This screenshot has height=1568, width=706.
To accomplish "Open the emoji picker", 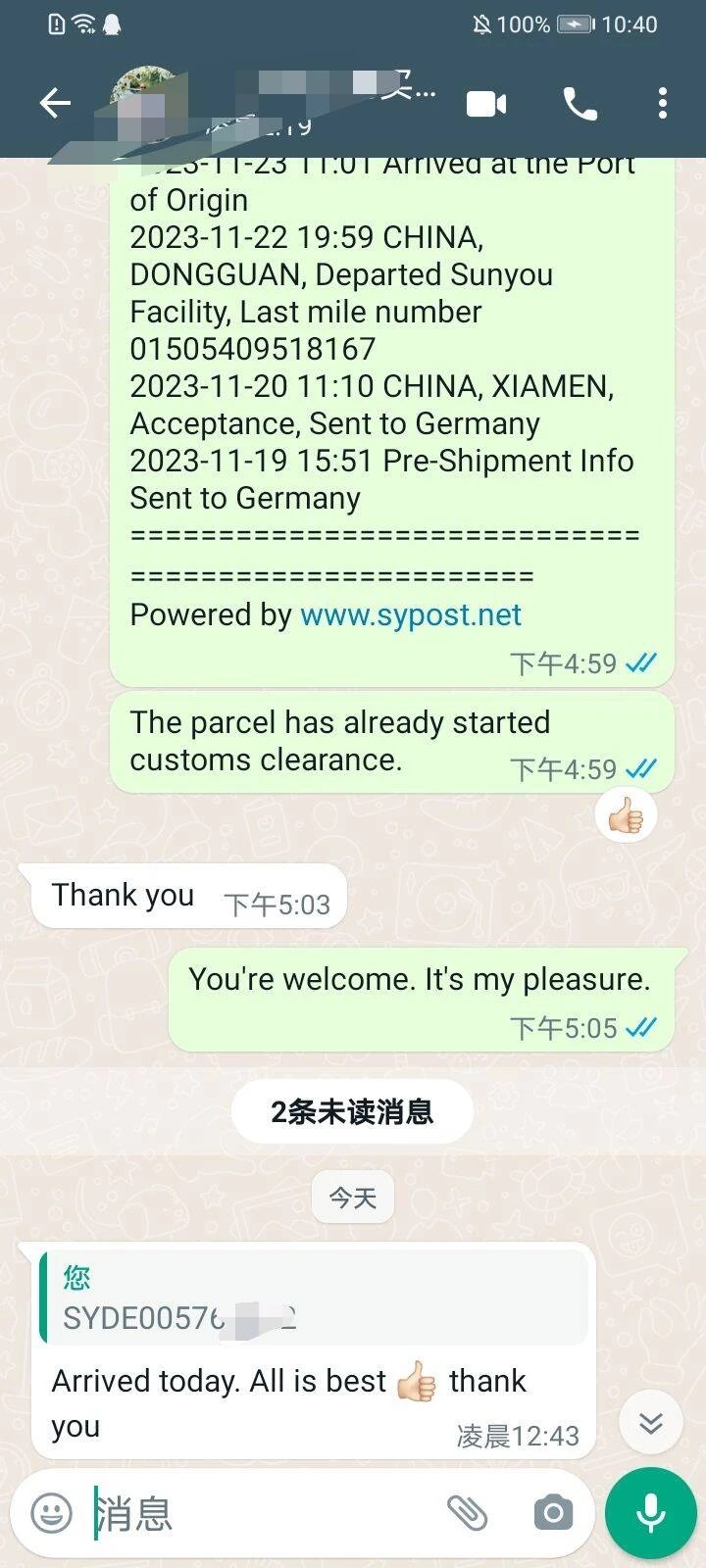I will 52,1513.
